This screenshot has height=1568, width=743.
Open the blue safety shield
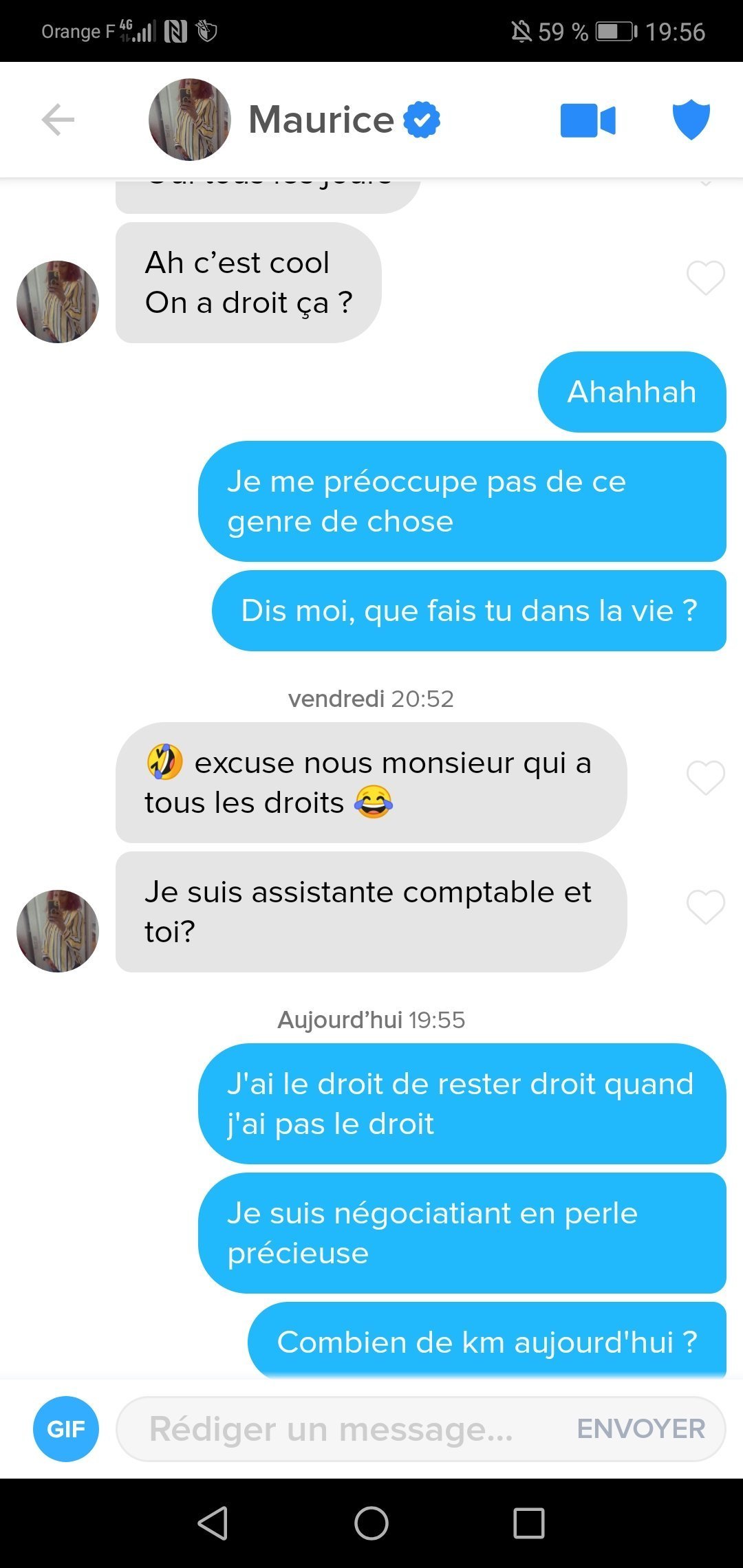point(691,120)
